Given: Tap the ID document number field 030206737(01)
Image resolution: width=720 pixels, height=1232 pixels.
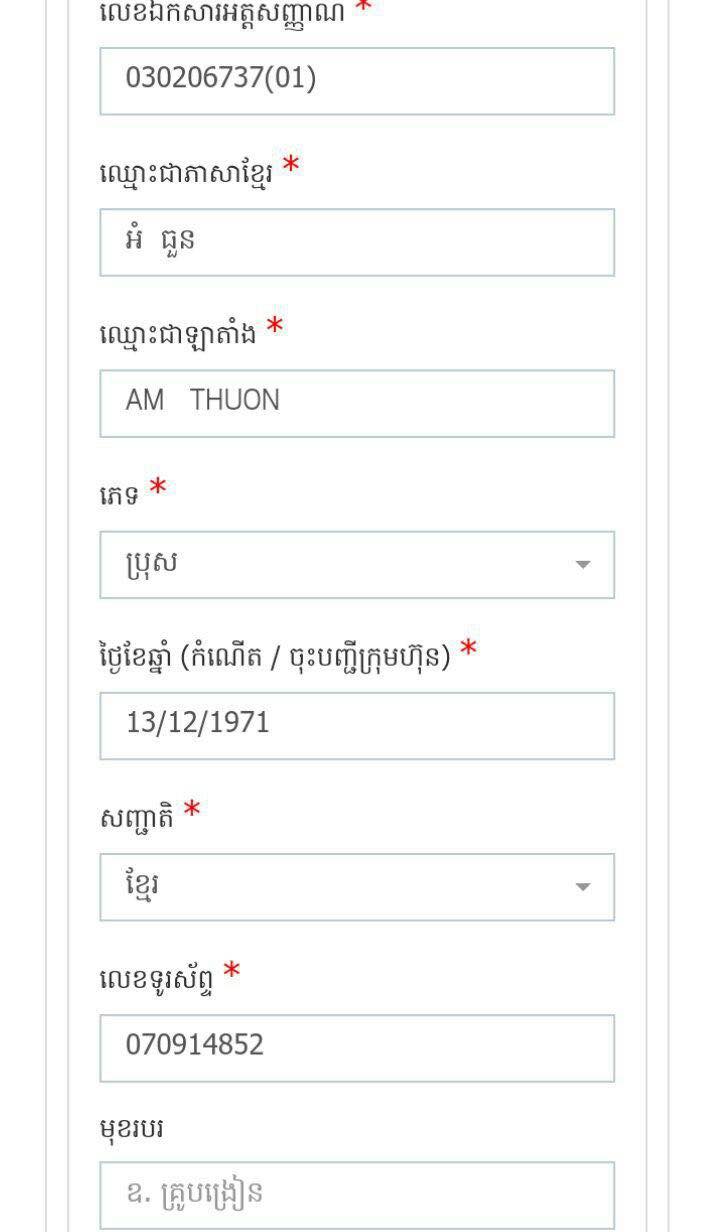Looking at the screenshot, I should pos(357,81).
